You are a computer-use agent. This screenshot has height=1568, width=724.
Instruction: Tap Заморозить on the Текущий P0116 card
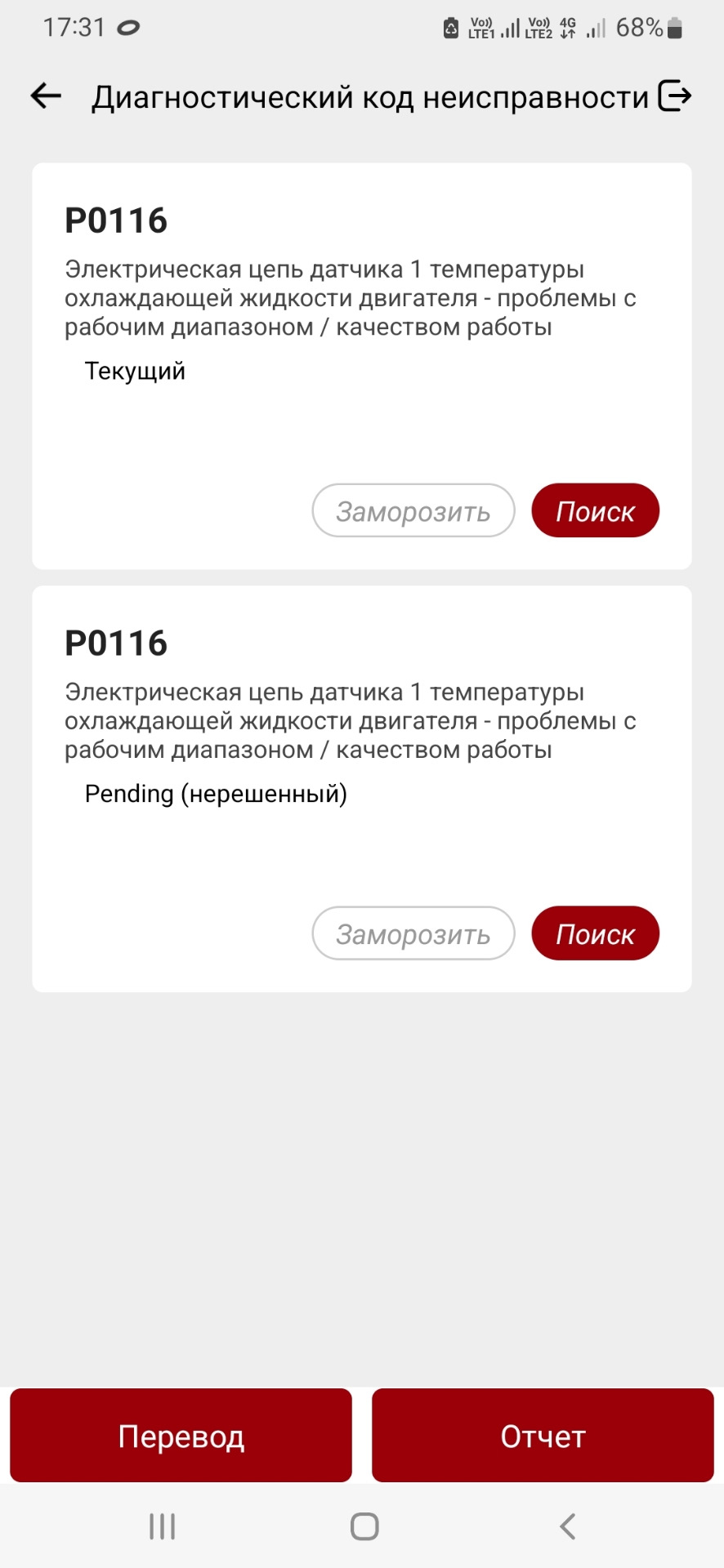click(413, 511)
